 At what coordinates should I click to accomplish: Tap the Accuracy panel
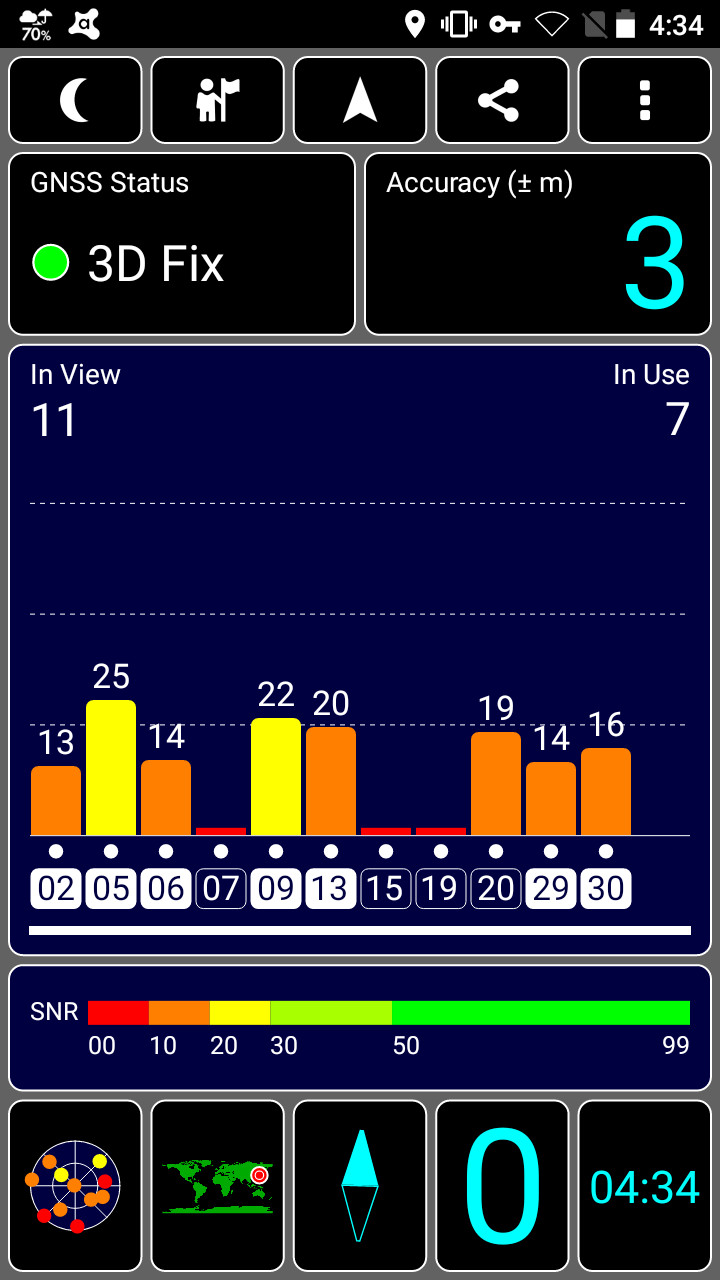538,244
